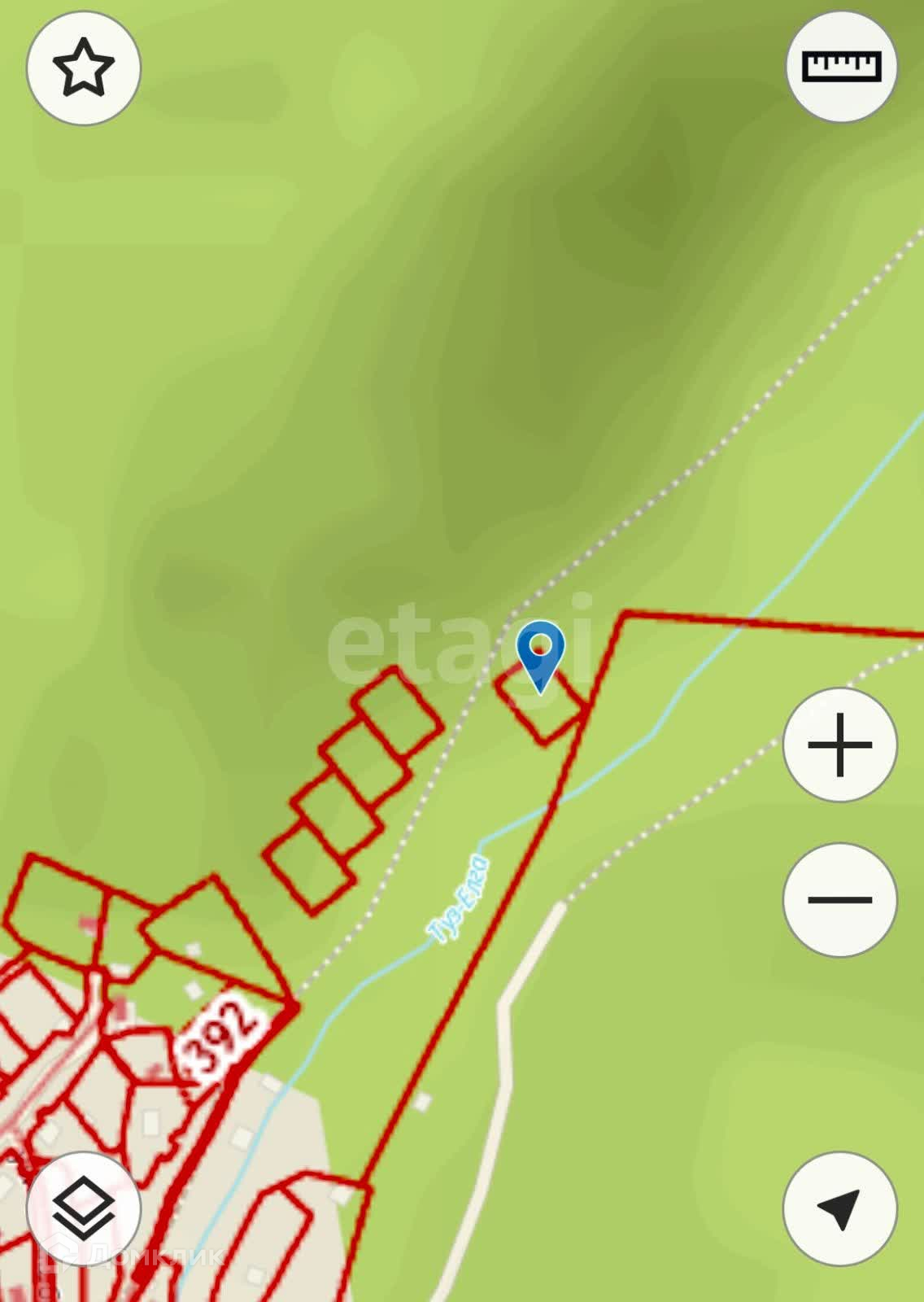The width and height of the screenshot is (924, 1302).
Task: Open the ruler measurement tool
Action: [x=841, y=67]
